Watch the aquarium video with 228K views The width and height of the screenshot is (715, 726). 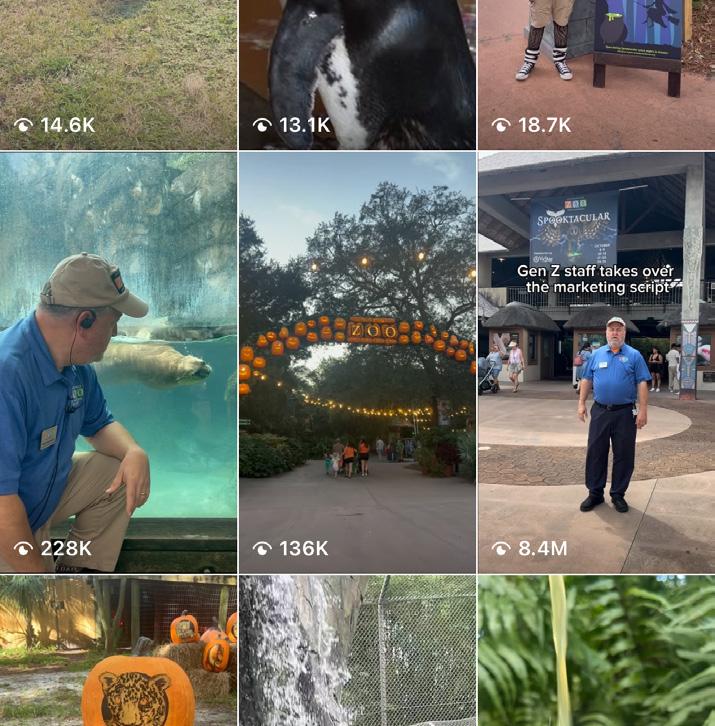[118, 360]
